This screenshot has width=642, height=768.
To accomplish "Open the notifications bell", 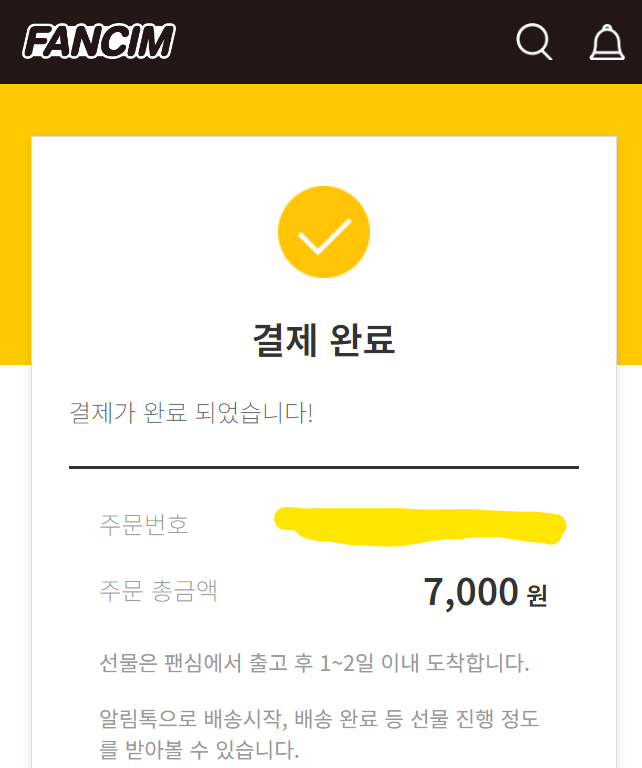I will pyautogui.click(x=606, y=42).
